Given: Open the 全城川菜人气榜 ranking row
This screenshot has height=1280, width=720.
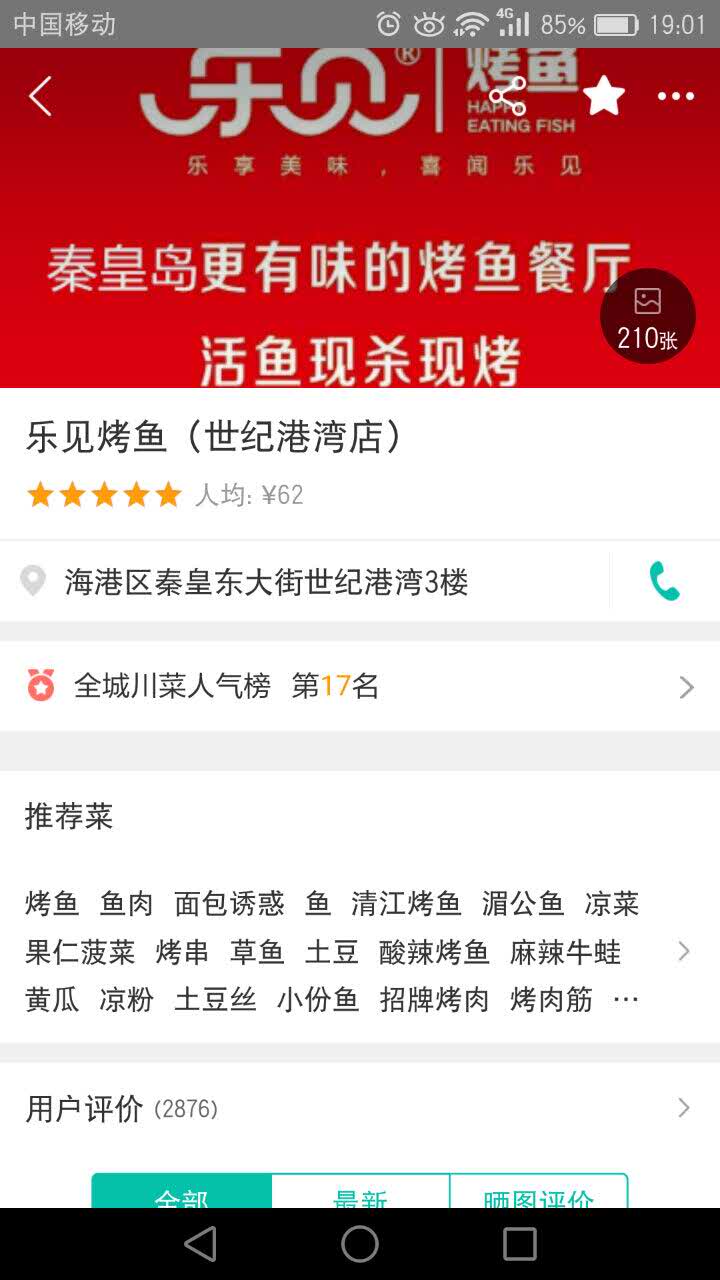Looking at the screenshot, I should click(x=360, y=686).
